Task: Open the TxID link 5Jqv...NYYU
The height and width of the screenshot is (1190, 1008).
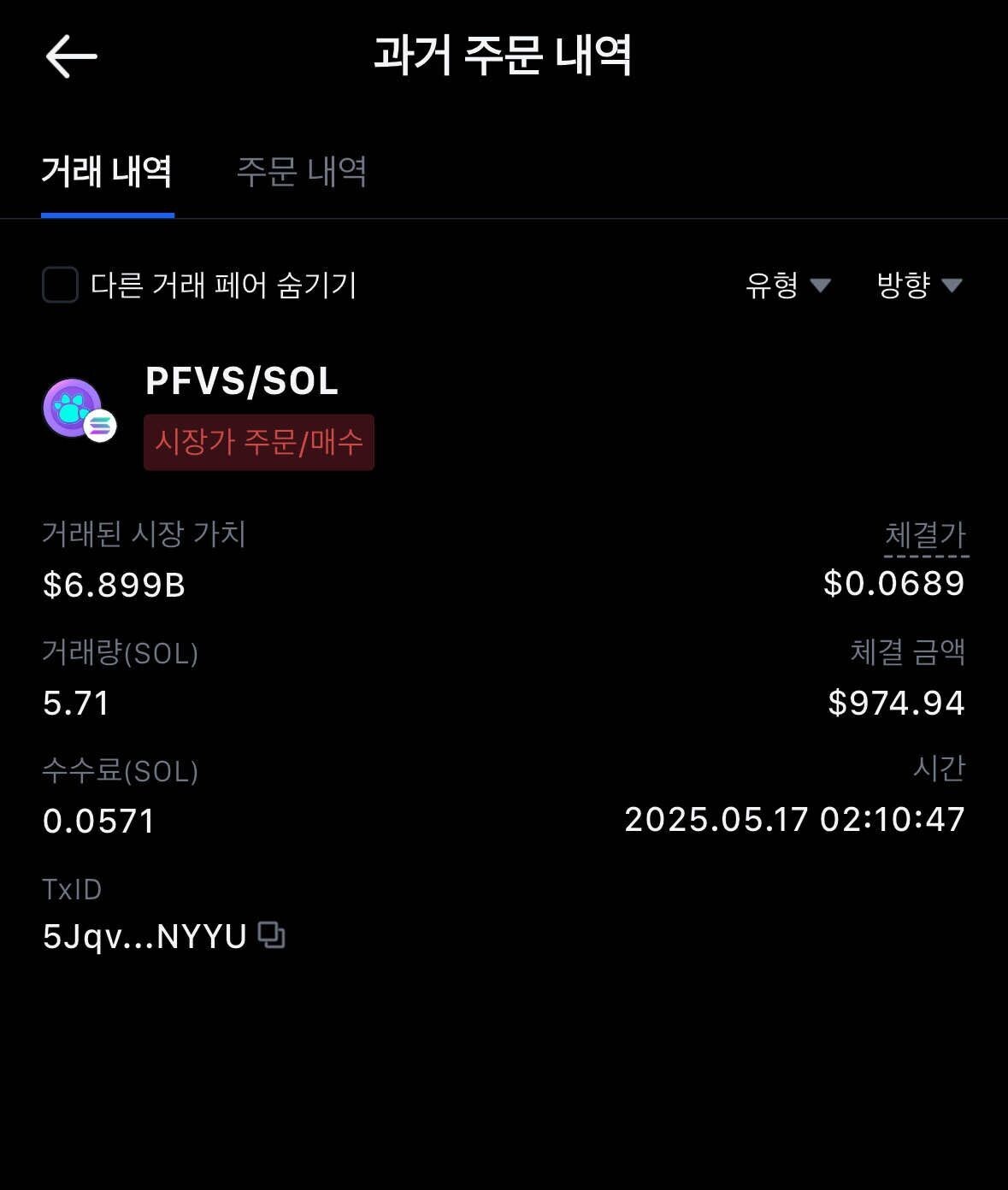Action: pos(144,935)
